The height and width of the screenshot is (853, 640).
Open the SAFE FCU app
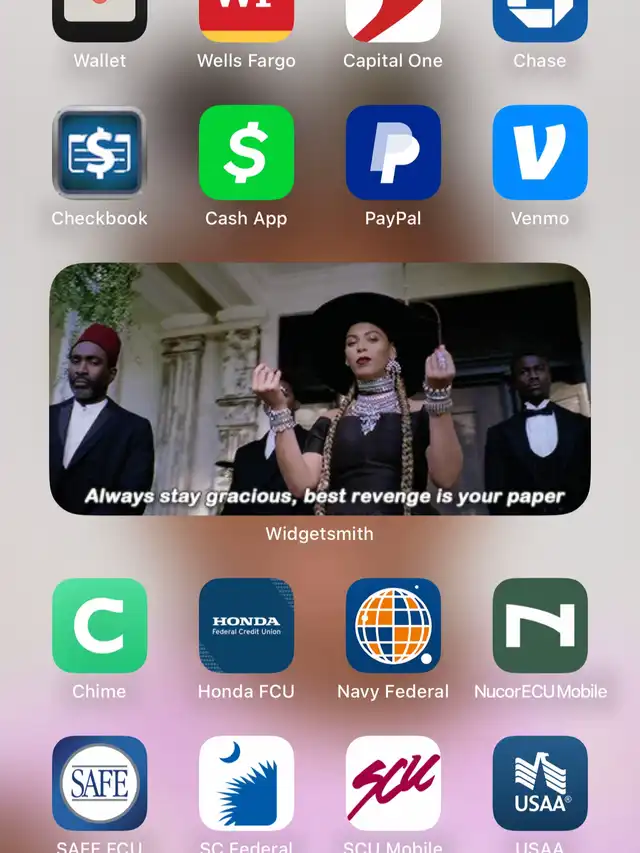pos(99,783)
